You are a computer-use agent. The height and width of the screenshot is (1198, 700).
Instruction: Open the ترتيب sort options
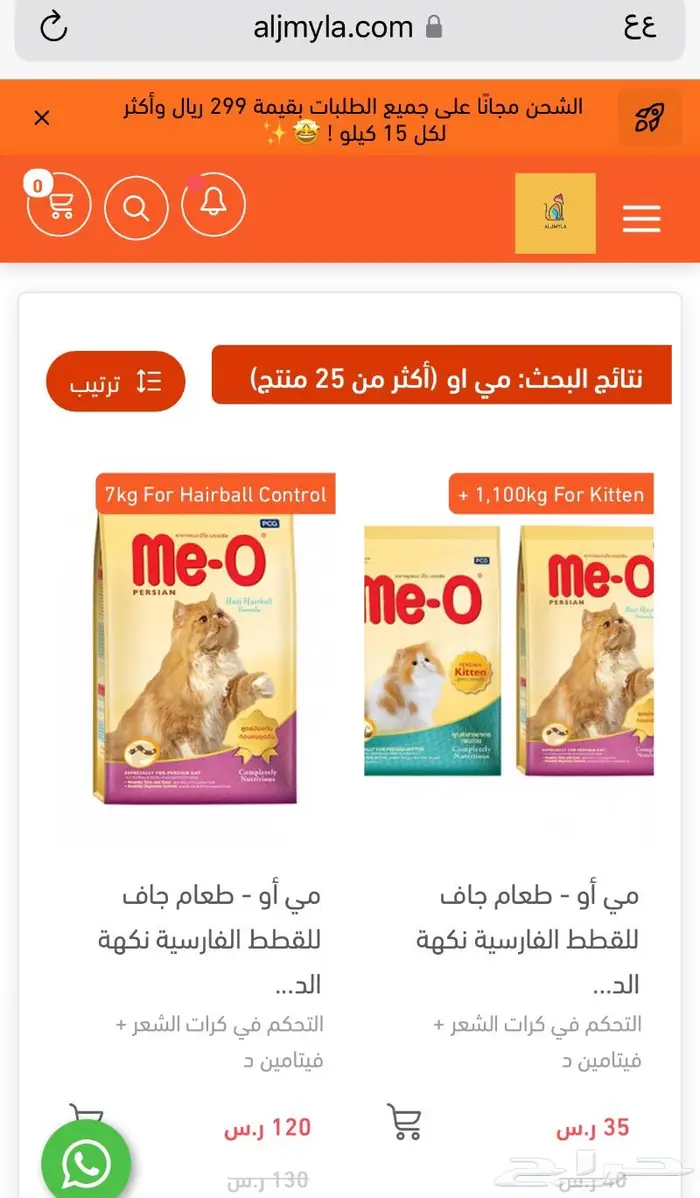click(x=116, y=382)
